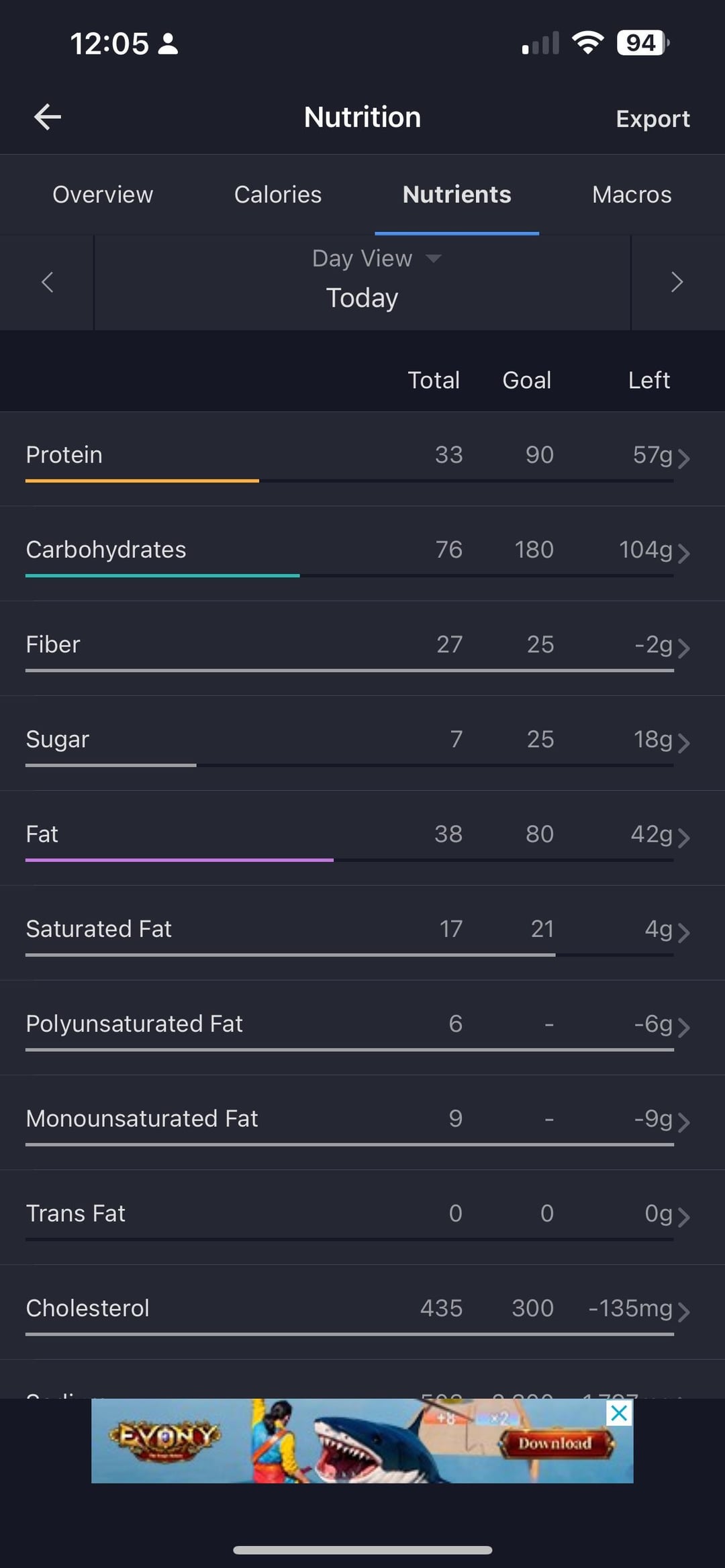Switch to the Overview tab
The height and width of the screenshot is (1568, 725).
[103, 195]
